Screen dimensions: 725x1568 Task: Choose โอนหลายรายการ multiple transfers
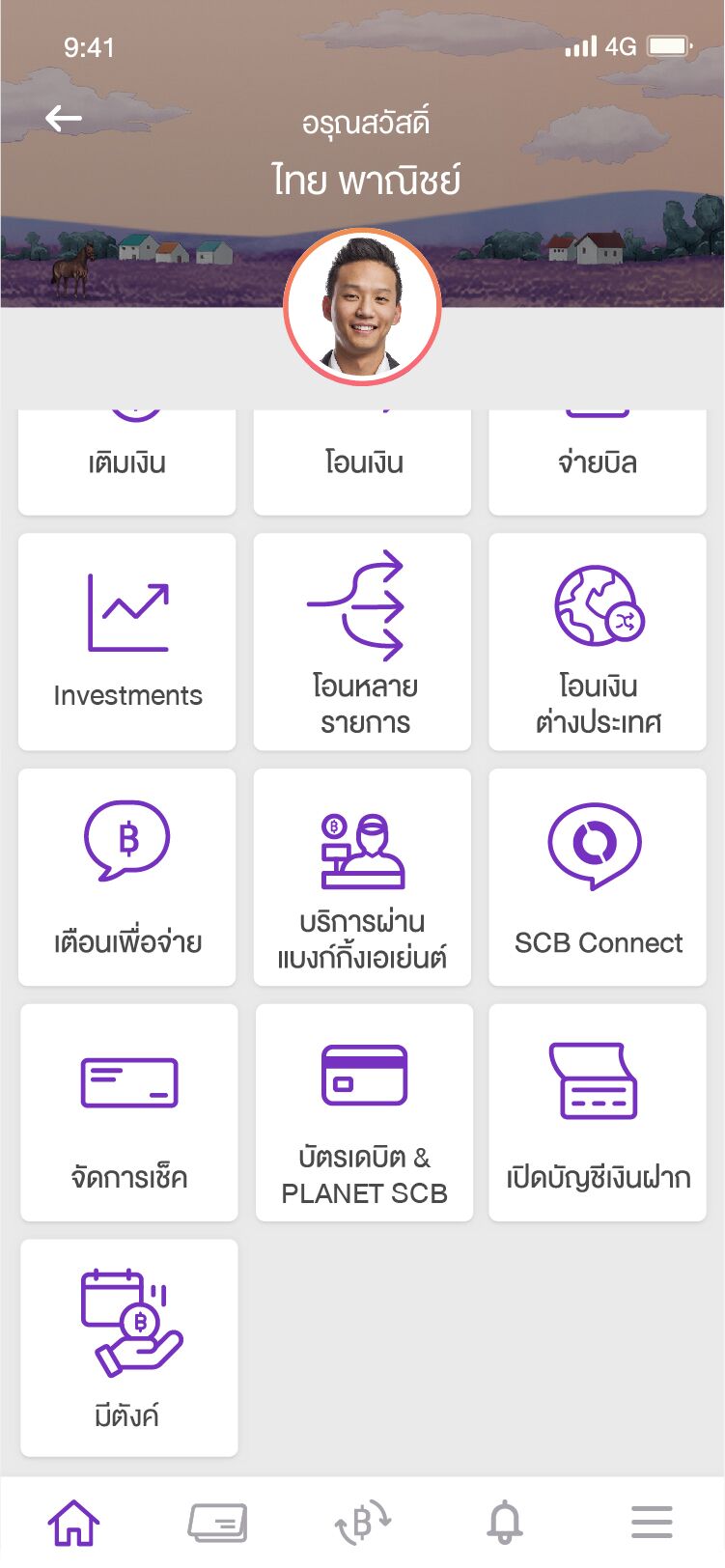click(362, 642)
